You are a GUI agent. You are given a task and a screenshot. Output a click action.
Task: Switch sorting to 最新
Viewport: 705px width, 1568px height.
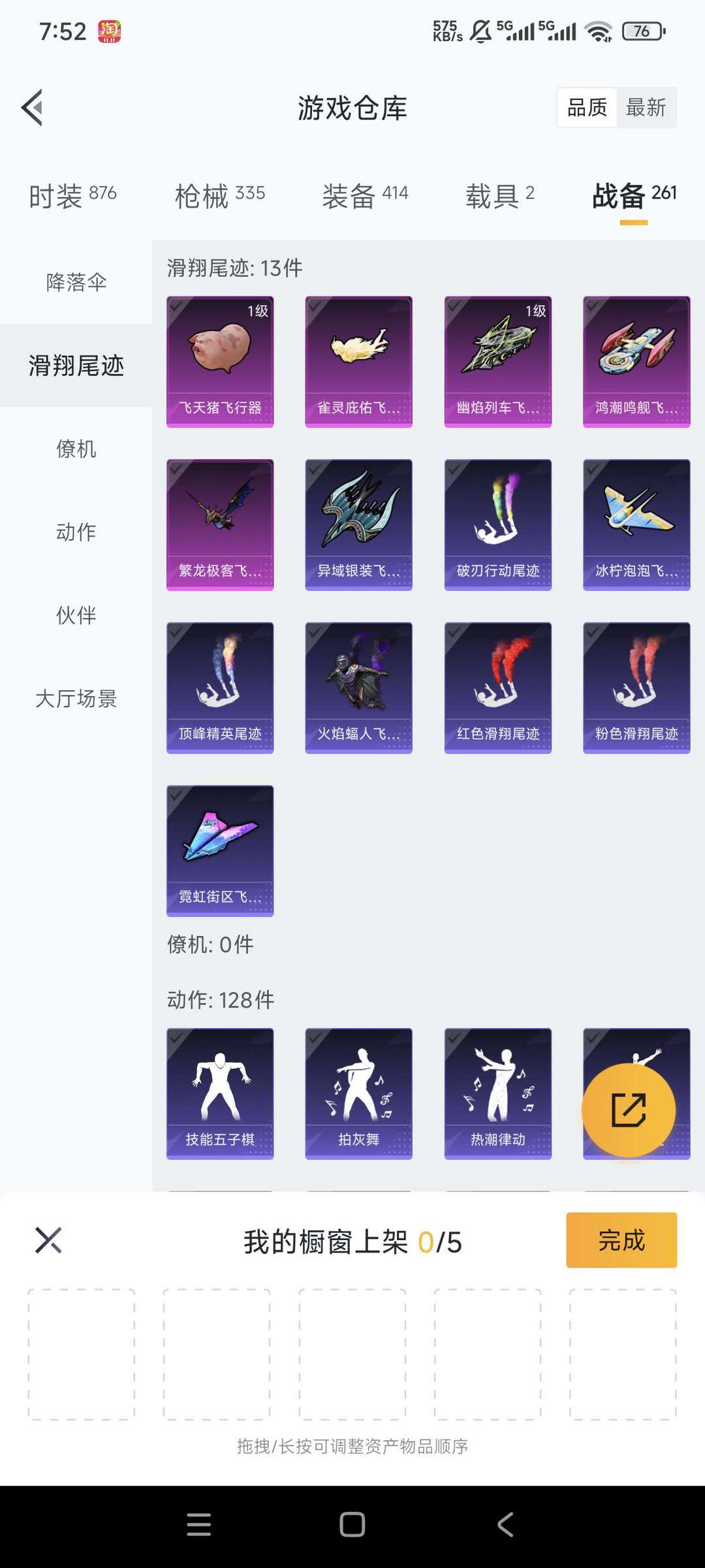click(647, 107)
